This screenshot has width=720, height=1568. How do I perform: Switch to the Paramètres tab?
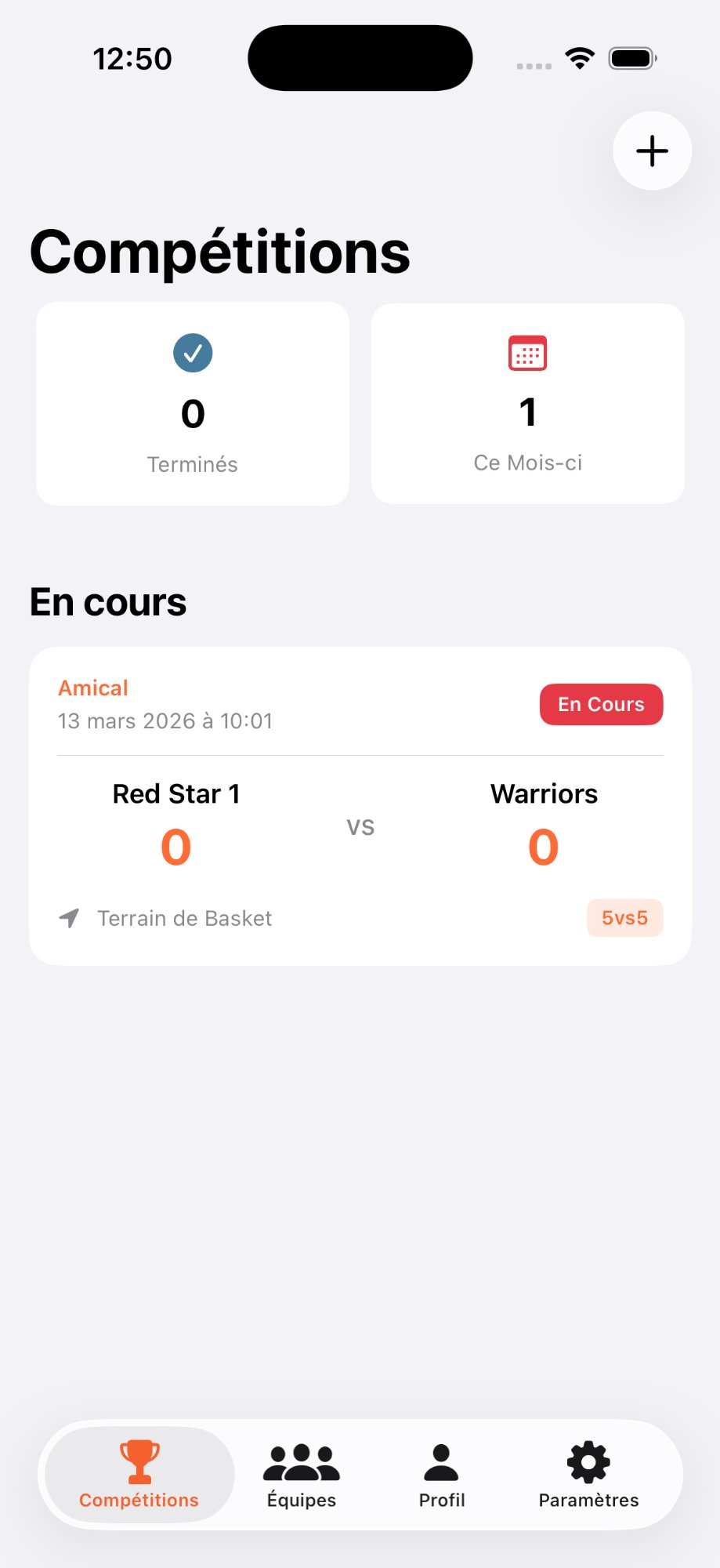click(x=587, y=1474)
